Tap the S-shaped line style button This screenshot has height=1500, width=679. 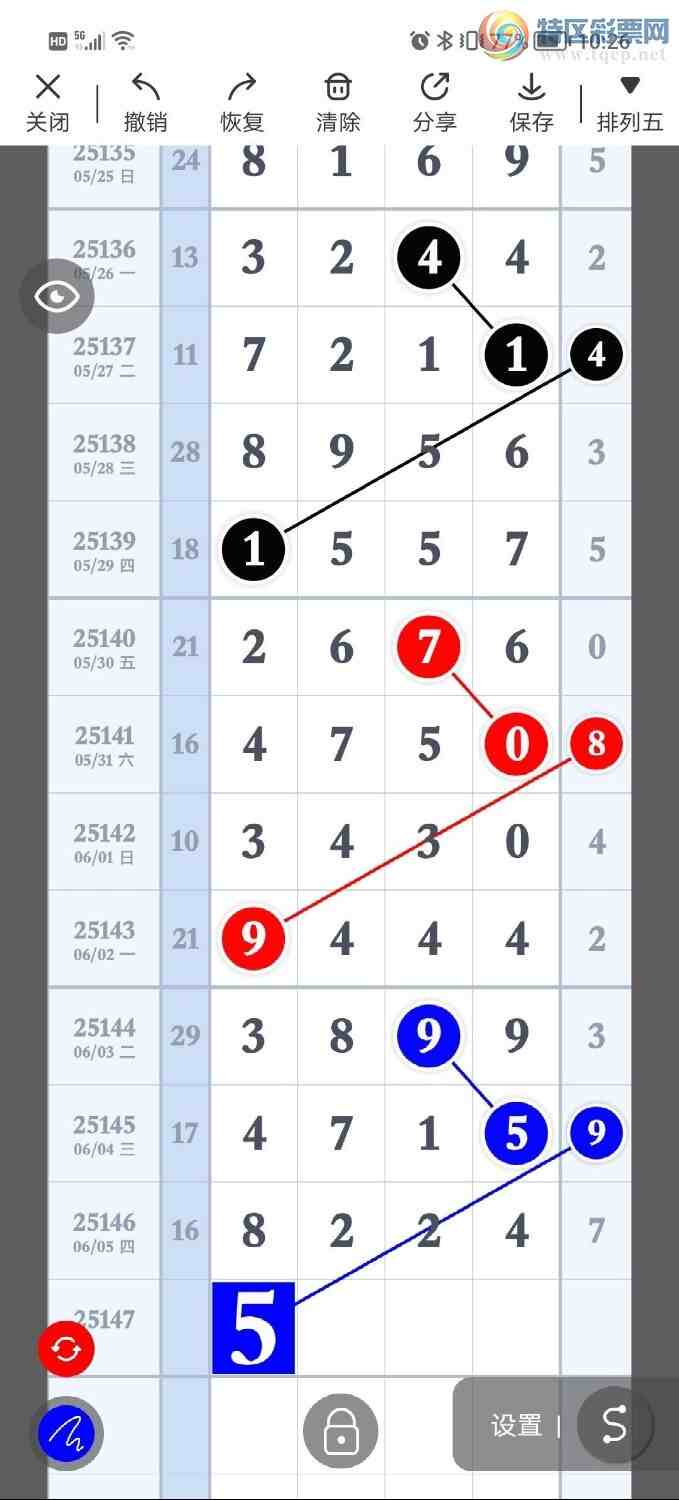pos(614,1425)
